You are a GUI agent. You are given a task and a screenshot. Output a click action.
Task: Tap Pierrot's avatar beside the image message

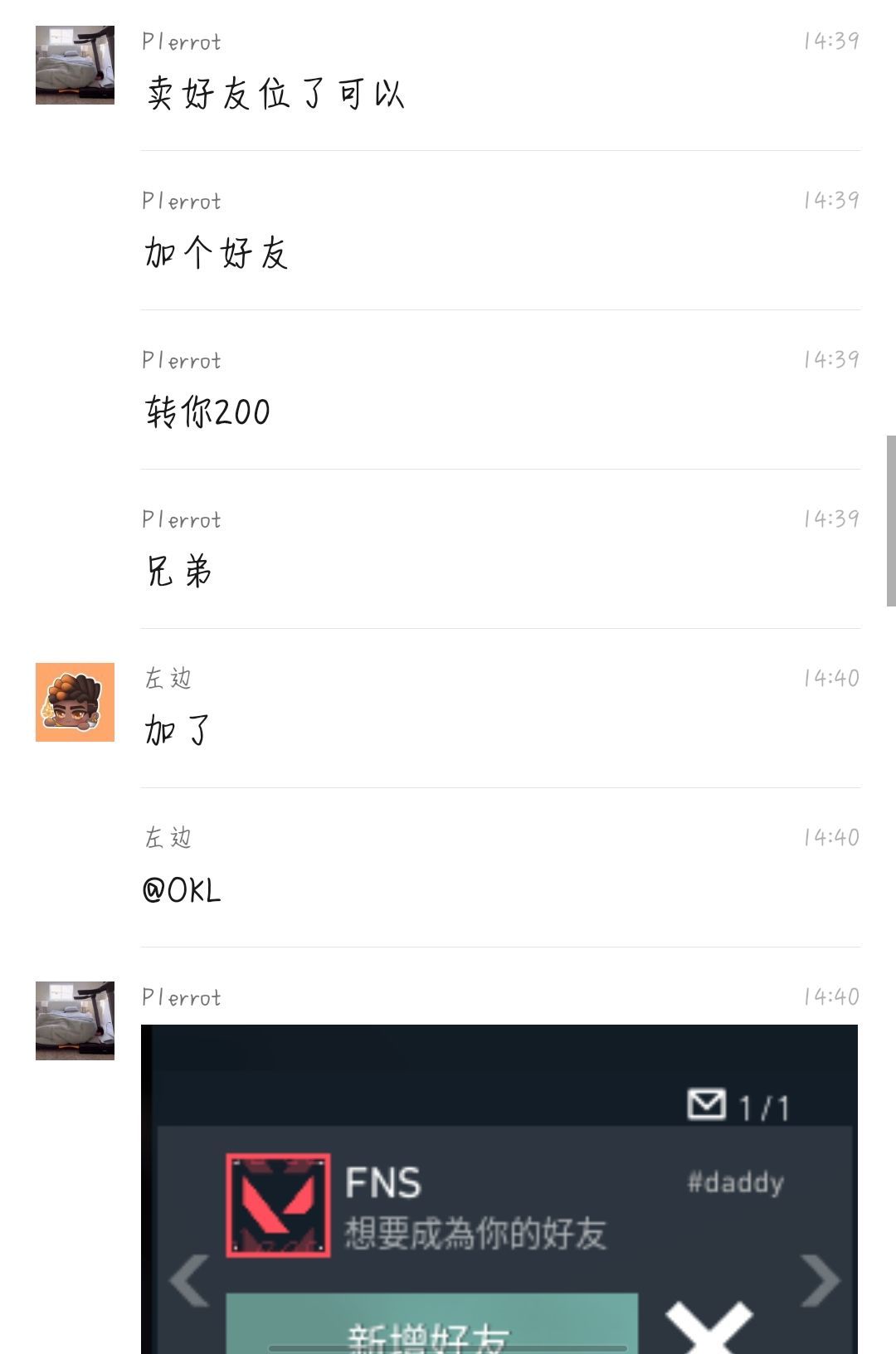pos(75,1020)
